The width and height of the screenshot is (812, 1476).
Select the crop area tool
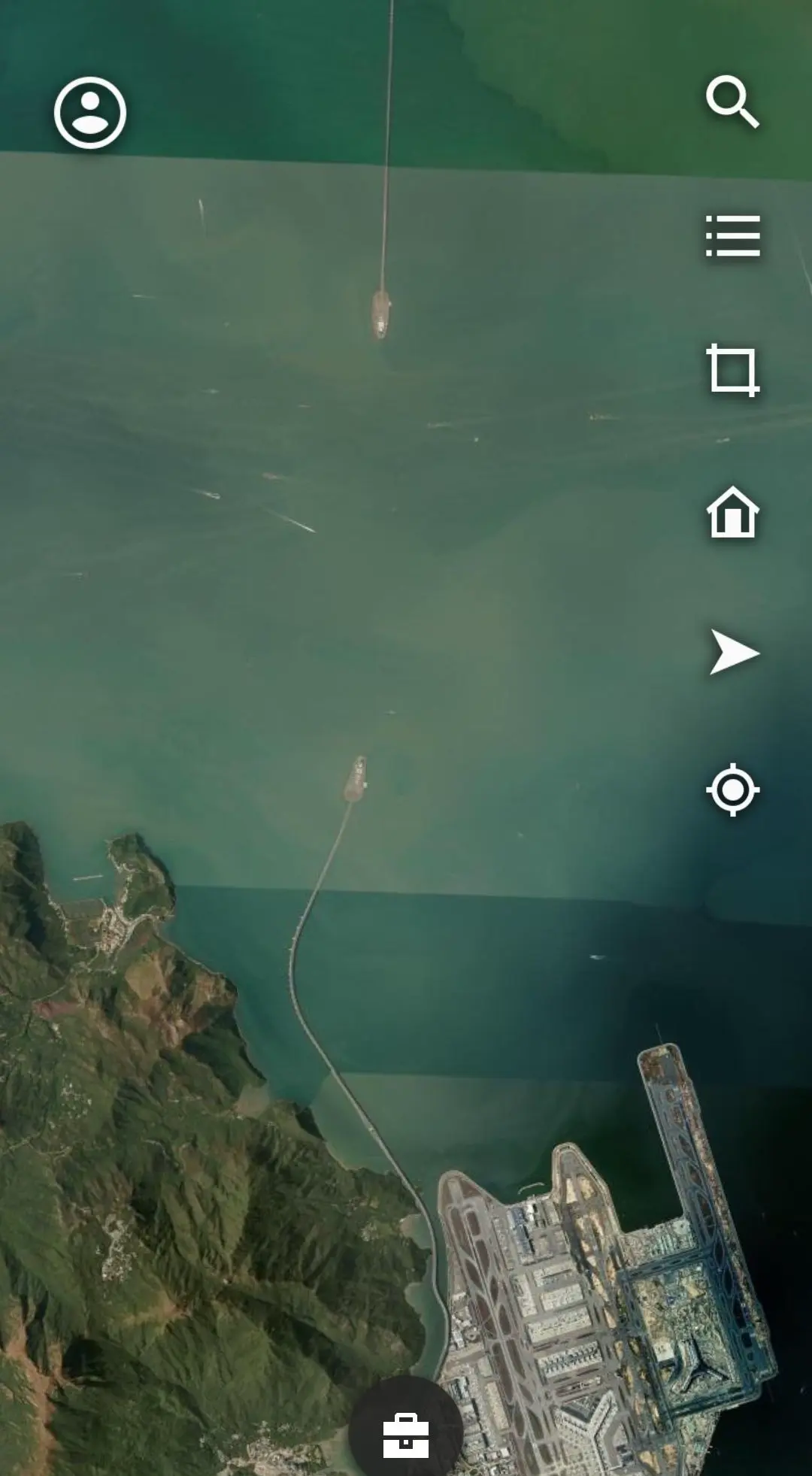[732, 370]
